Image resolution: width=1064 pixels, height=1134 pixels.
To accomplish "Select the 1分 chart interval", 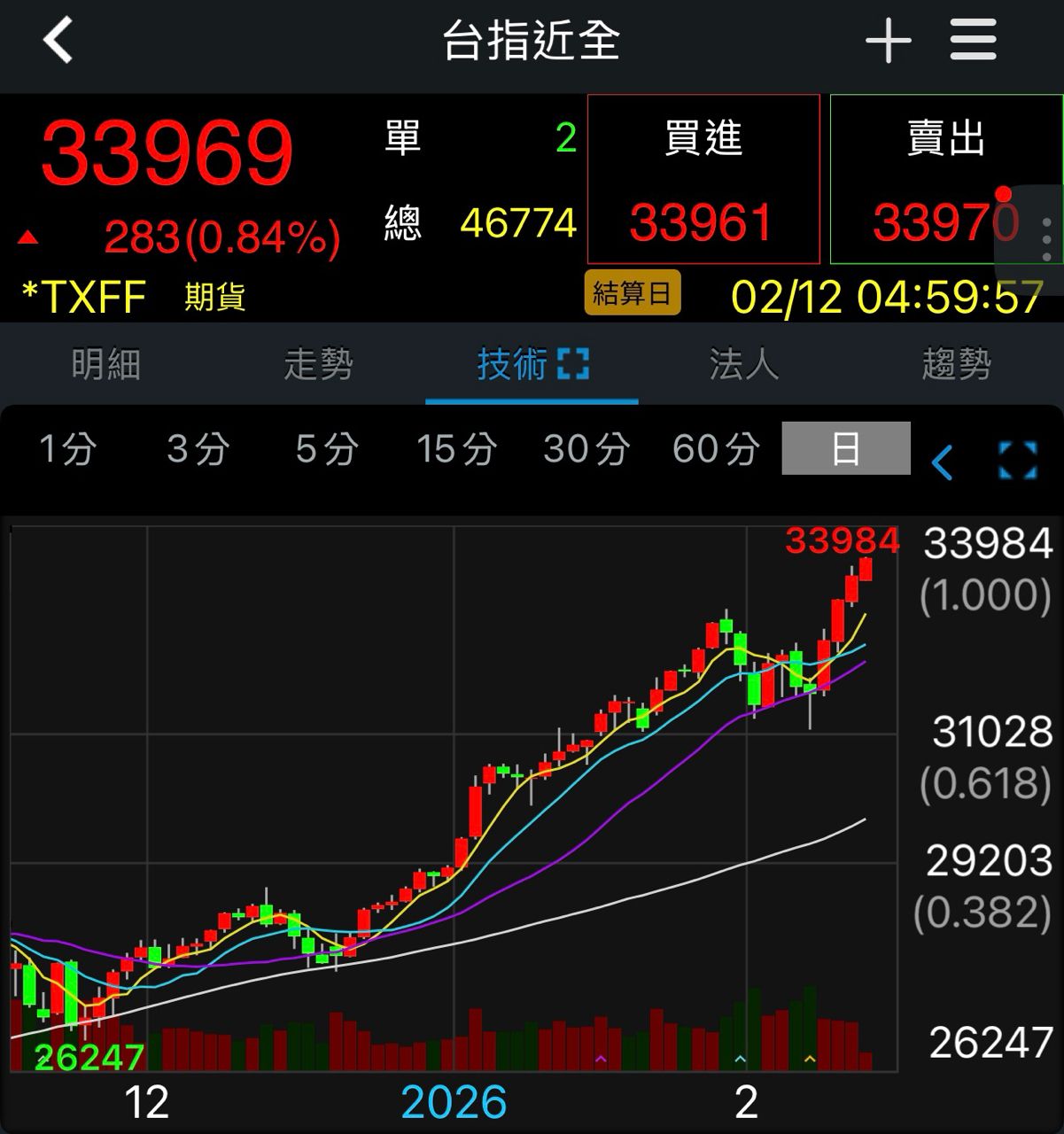I will pyautogui.click(x=67, y=448).
